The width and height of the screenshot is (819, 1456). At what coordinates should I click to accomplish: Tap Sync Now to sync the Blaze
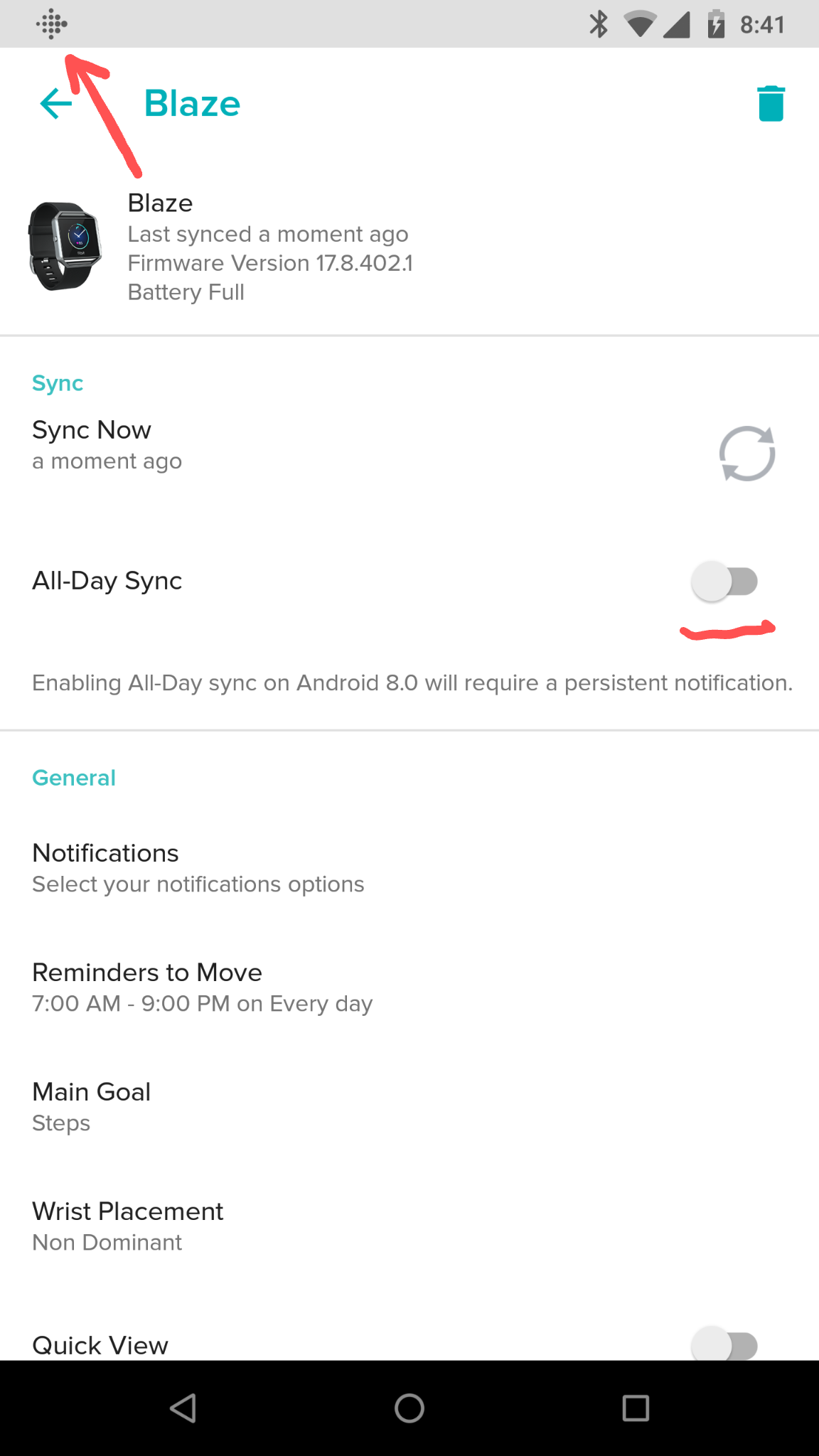[746, 454]
